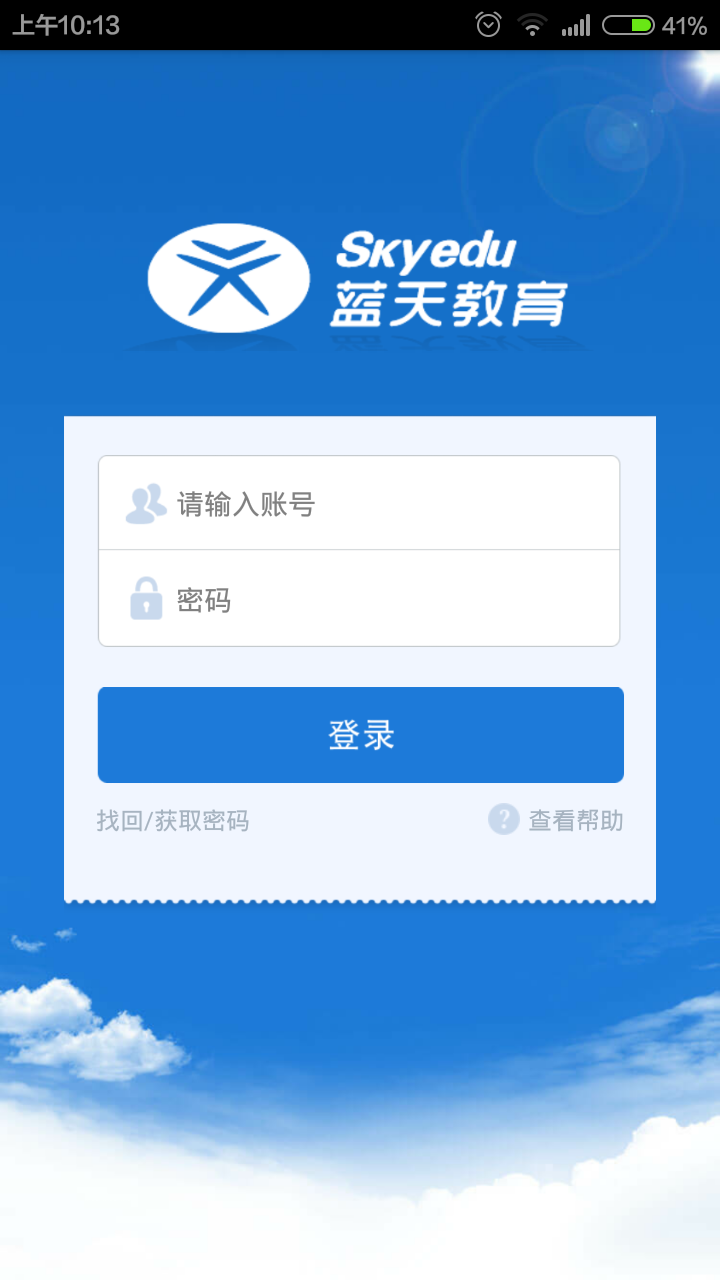Tap the 登录 login button
Screen dimensions: 720x1280
pos(360,735)
